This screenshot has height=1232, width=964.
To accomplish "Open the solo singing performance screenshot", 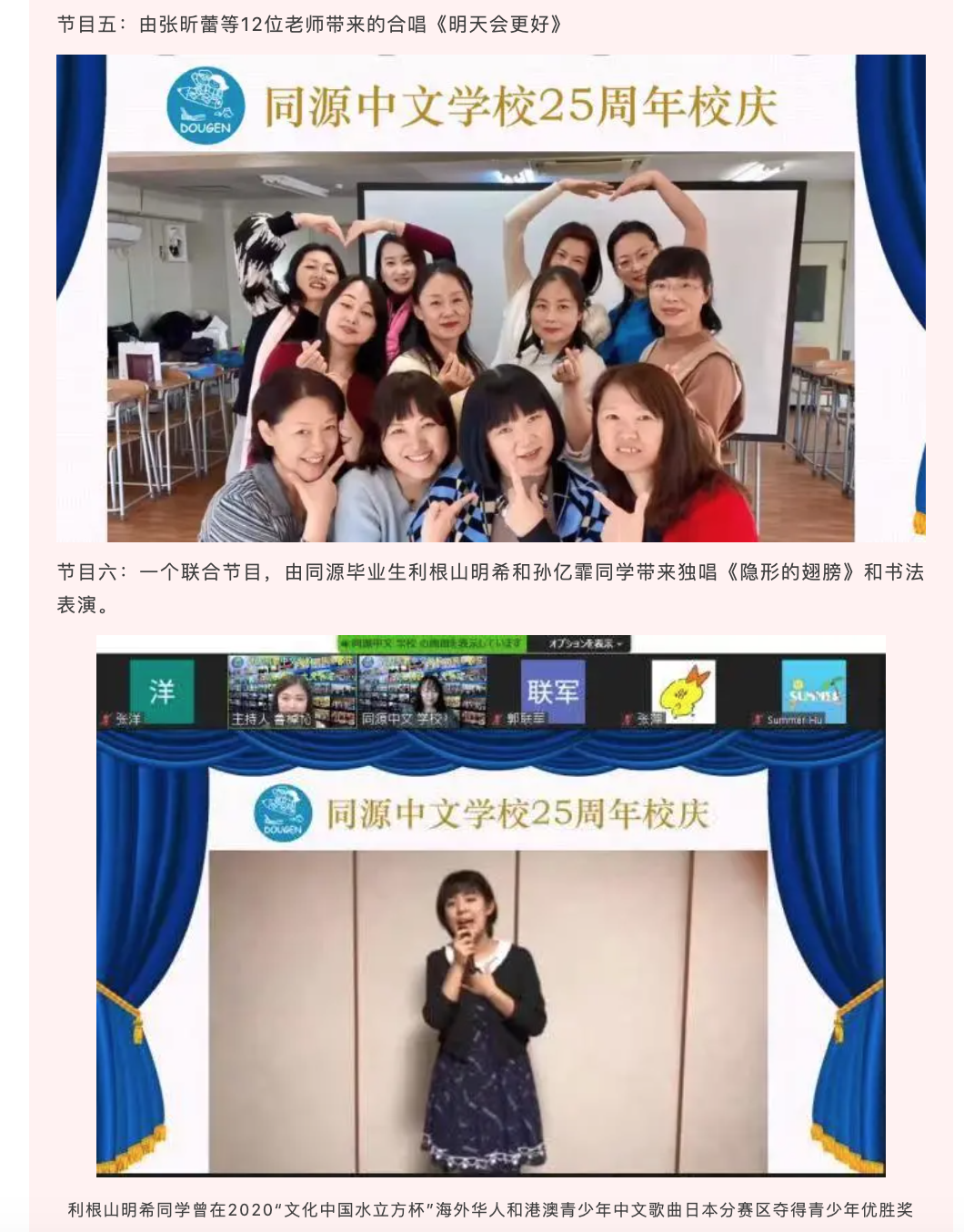I will pos(490,905).
